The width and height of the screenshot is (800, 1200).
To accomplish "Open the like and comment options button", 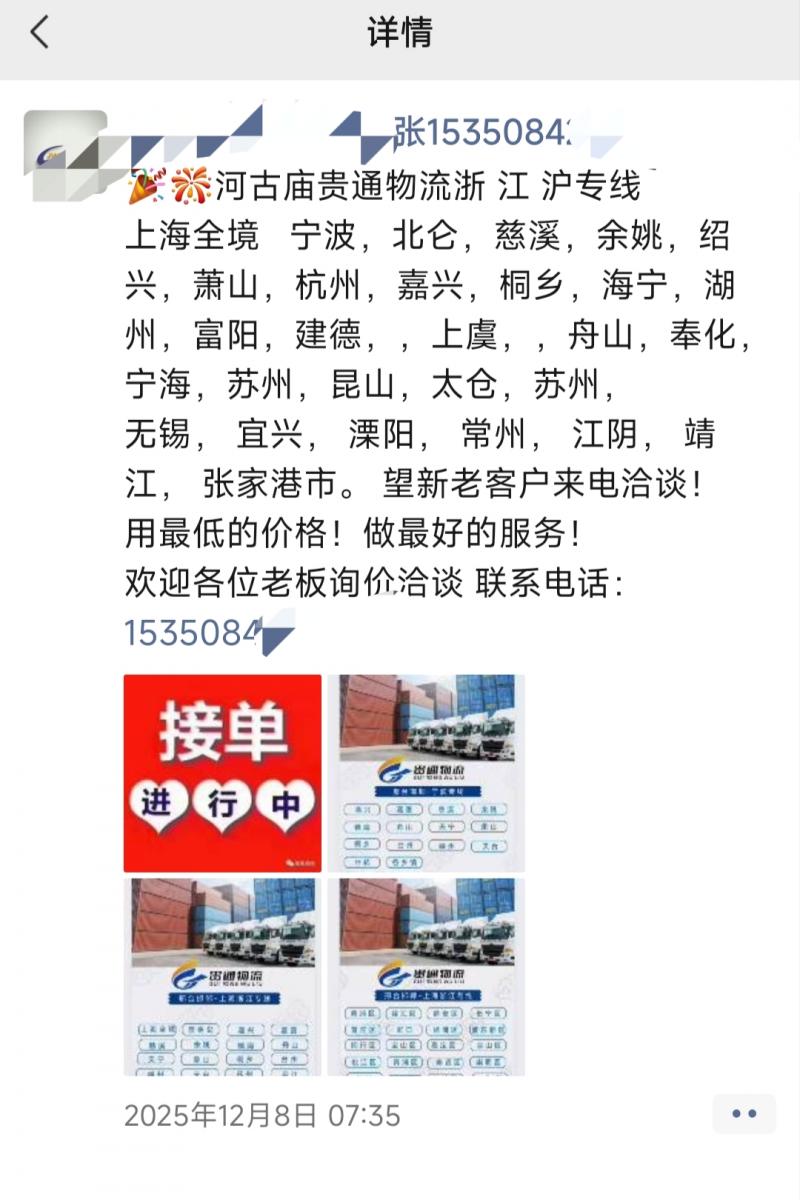I will [744, 1114].
